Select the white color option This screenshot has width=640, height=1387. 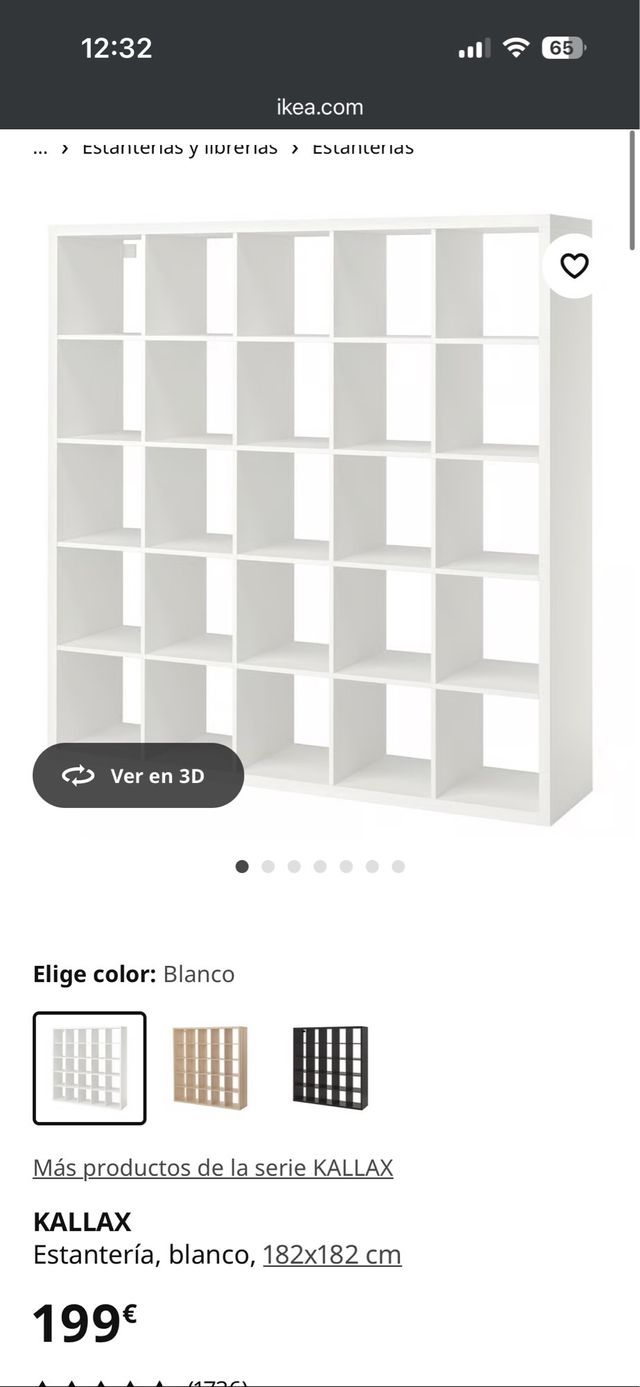(89, 1068)
